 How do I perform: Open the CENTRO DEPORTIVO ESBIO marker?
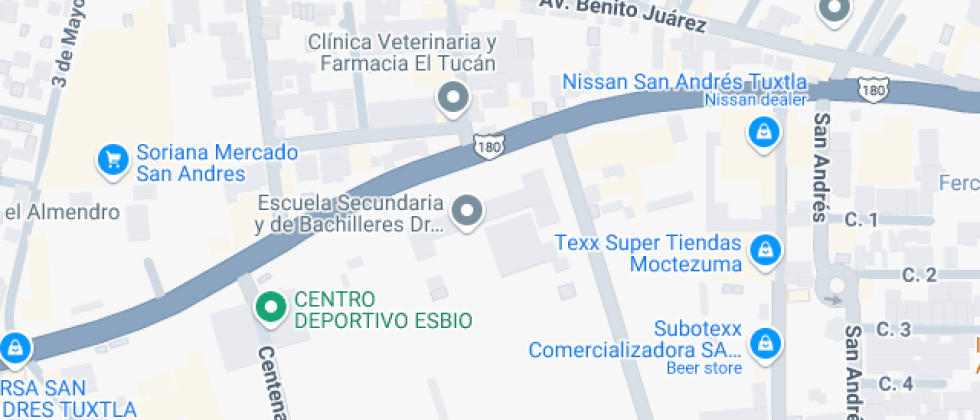[x=269, y=307]
